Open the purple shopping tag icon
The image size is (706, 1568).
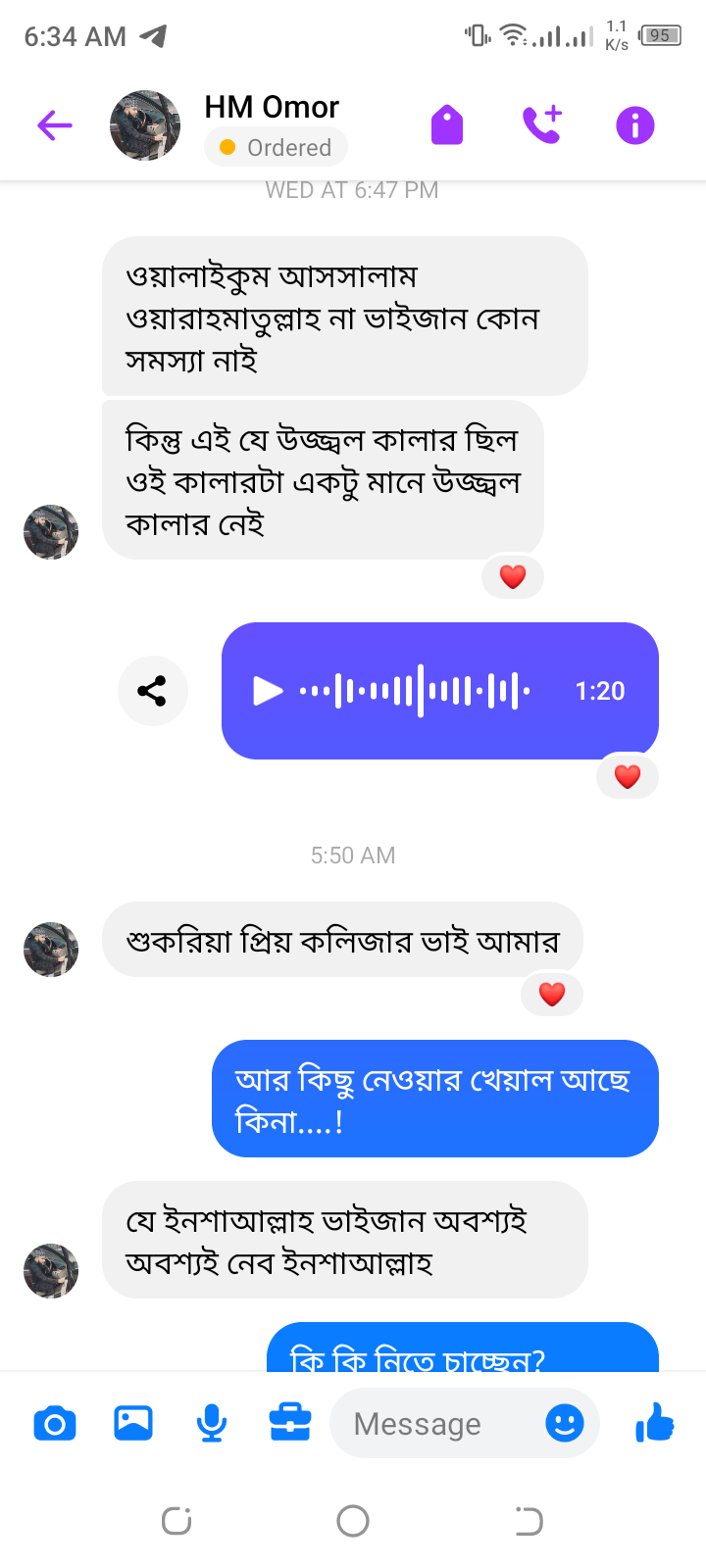(x=447, y=125)
